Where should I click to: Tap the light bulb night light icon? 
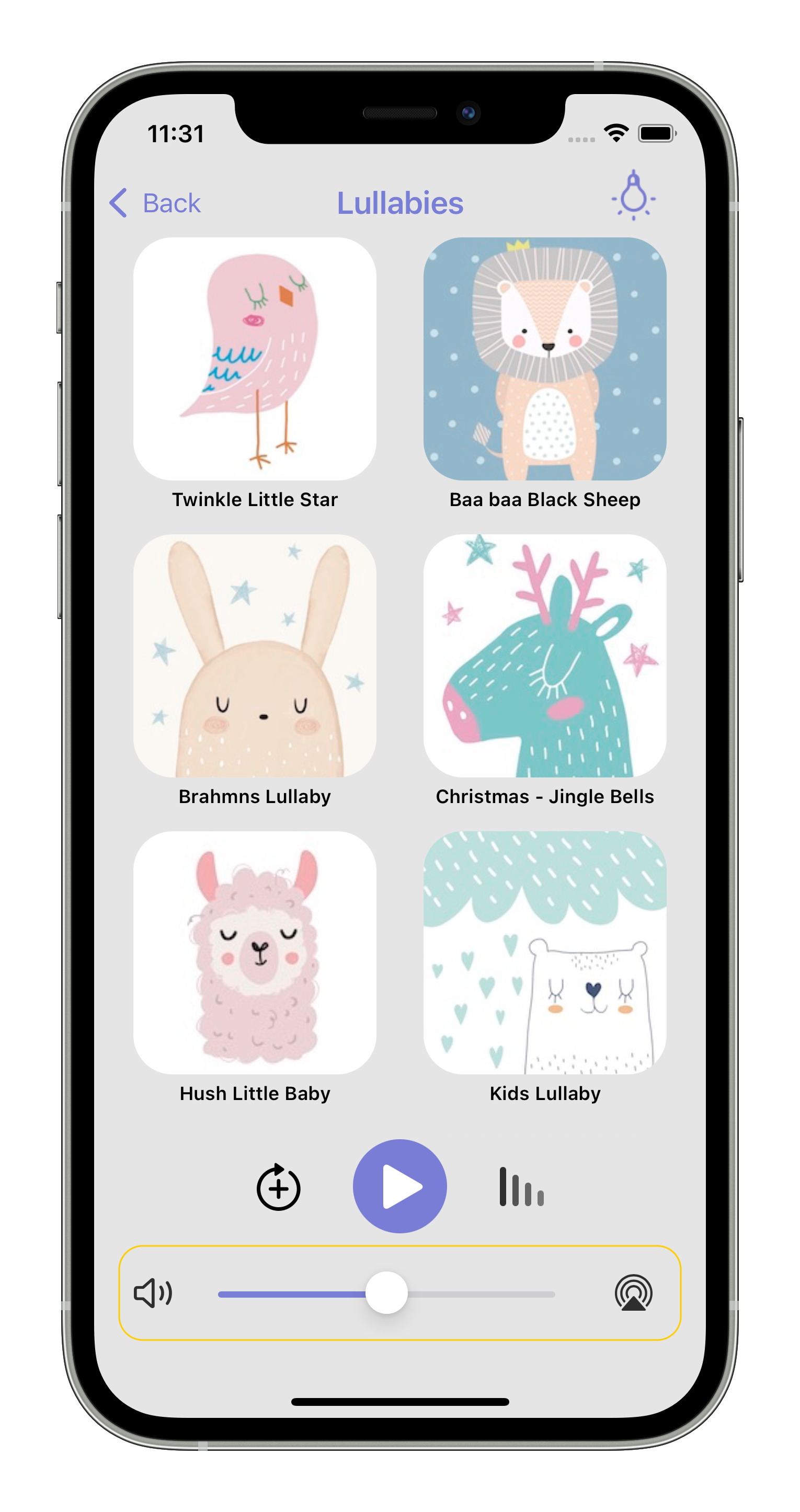tap(633, 196)
